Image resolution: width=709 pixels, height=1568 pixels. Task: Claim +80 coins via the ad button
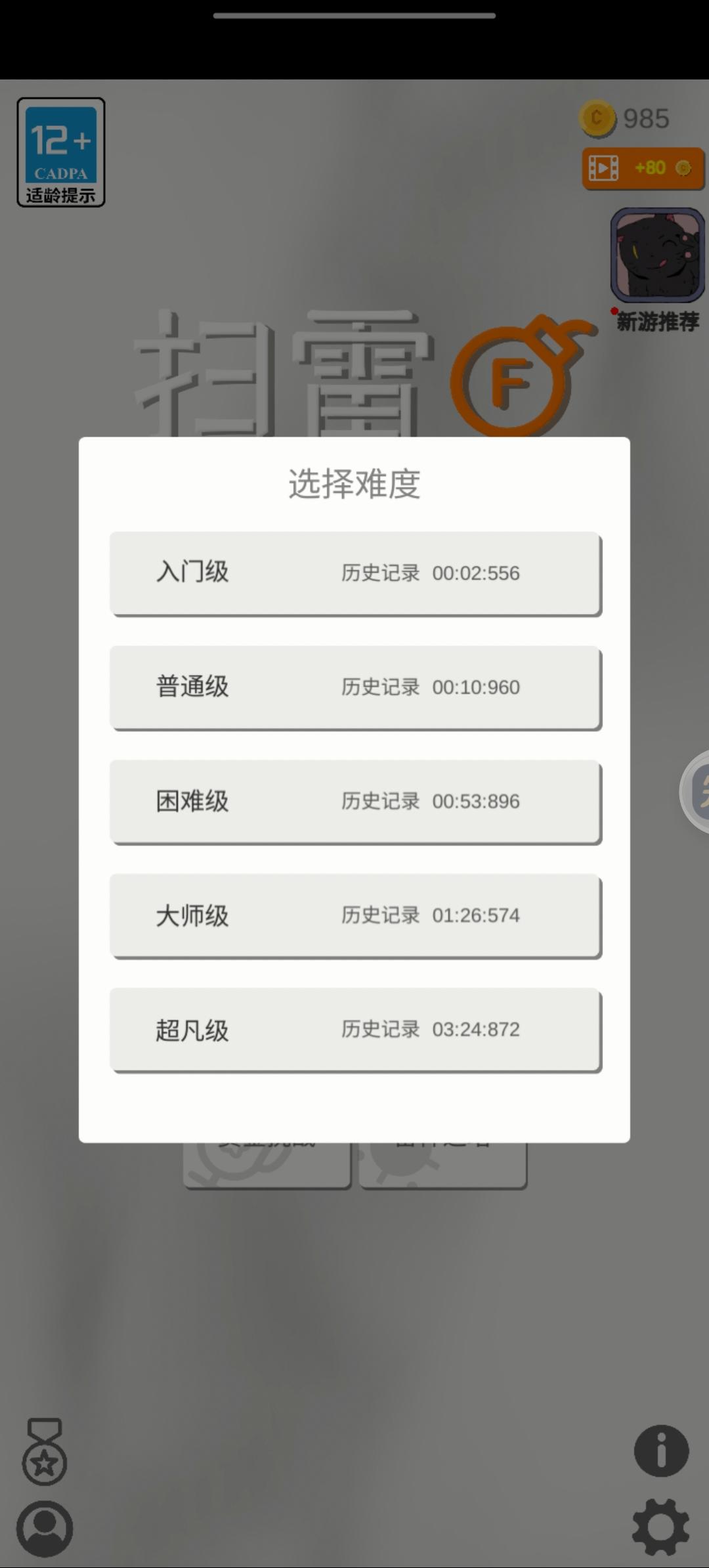pos(643,167)
